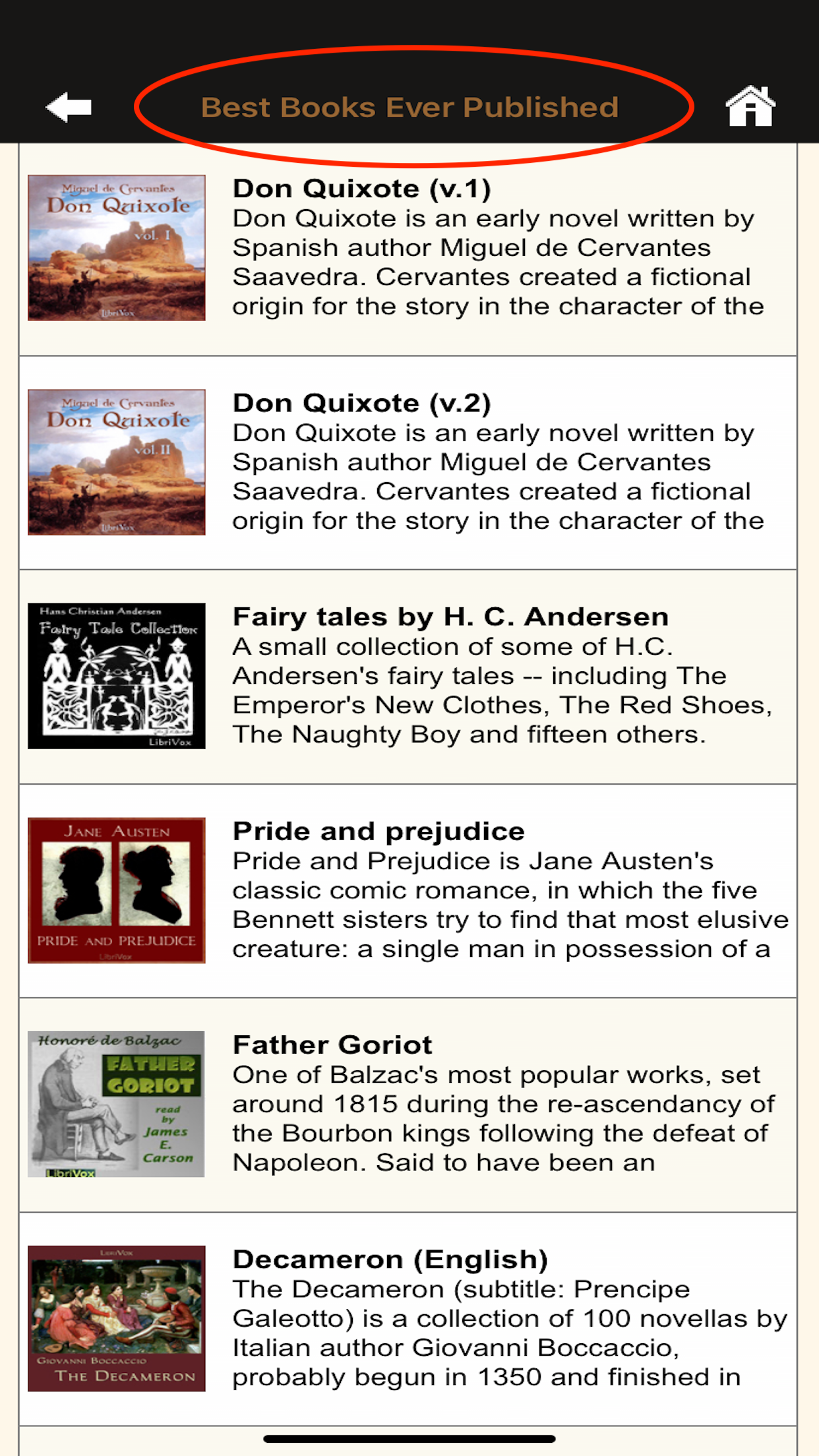819x1456 pixels.
Task: View Pride and prejudice details
Action: pyautogui.click(x=408, y=891)
